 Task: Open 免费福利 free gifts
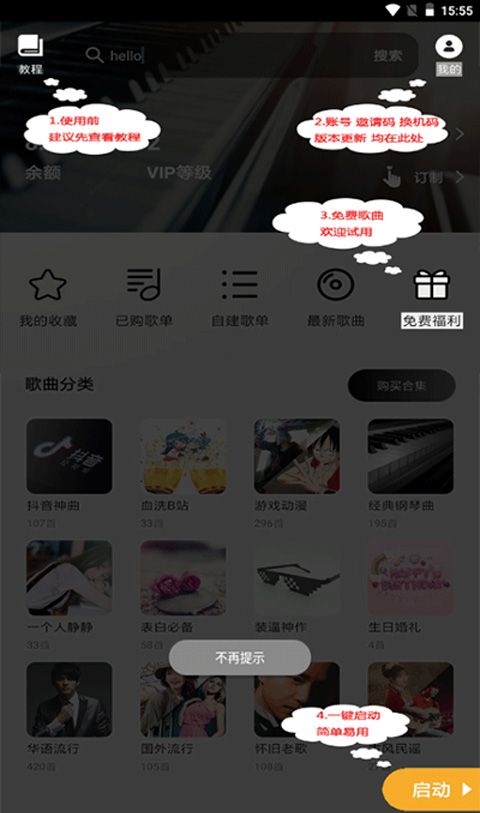(x=432, y=298)
